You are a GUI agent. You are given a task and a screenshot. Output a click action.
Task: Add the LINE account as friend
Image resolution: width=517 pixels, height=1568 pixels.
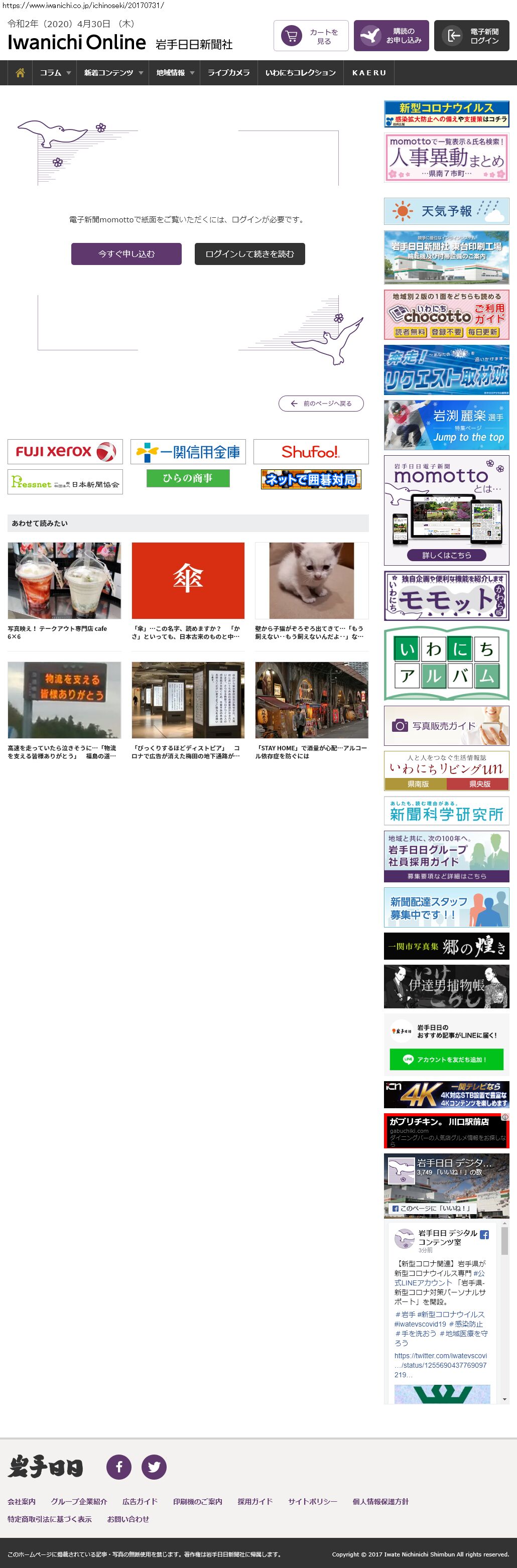pyautogui.click(x=446, y=1059)
